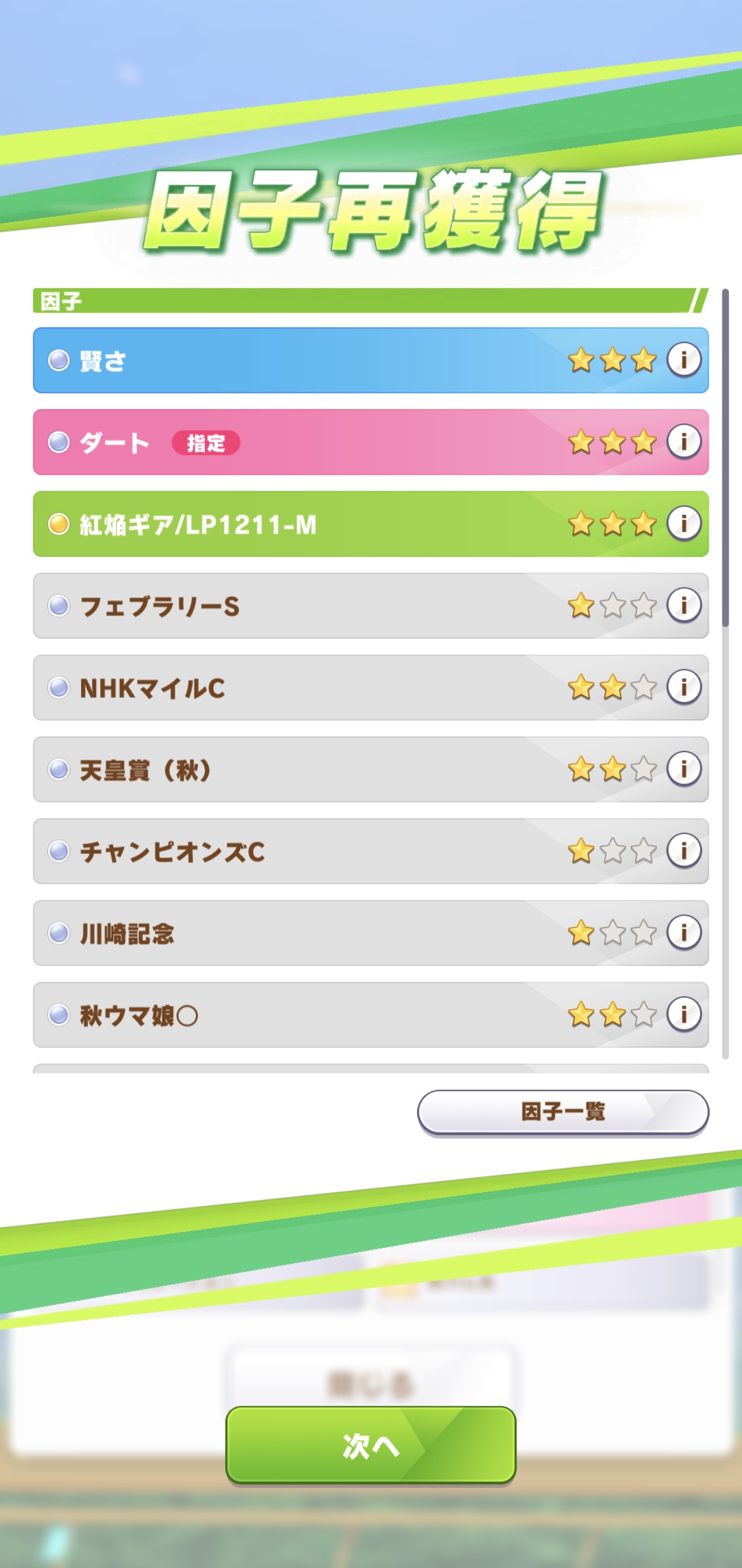Screen dimensions: 742x1568
Task: Select the NHKマイルC radio button
Action: click(x=59, y=687)
